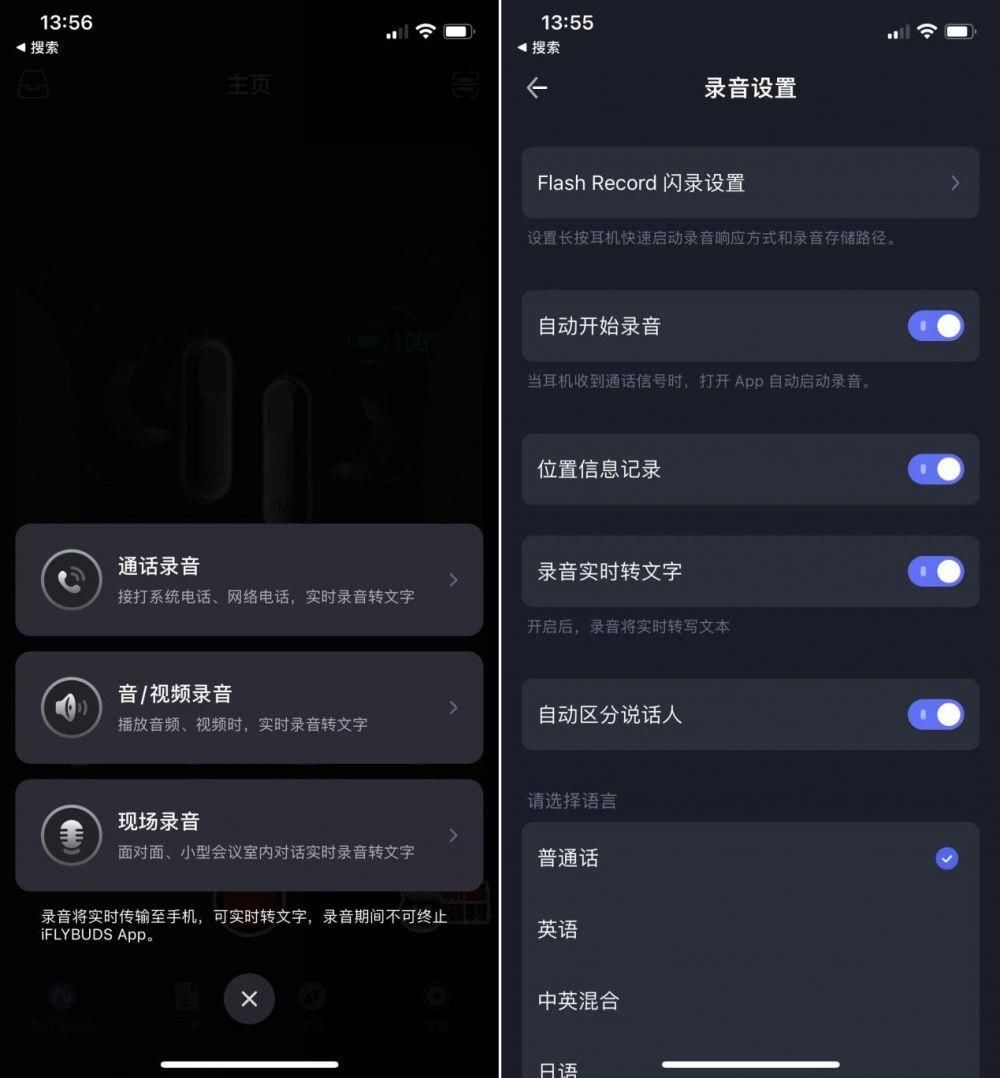Pick 中英混合 language option
This screenshot has height=1078, width=1000.
tap(750, 1000)
